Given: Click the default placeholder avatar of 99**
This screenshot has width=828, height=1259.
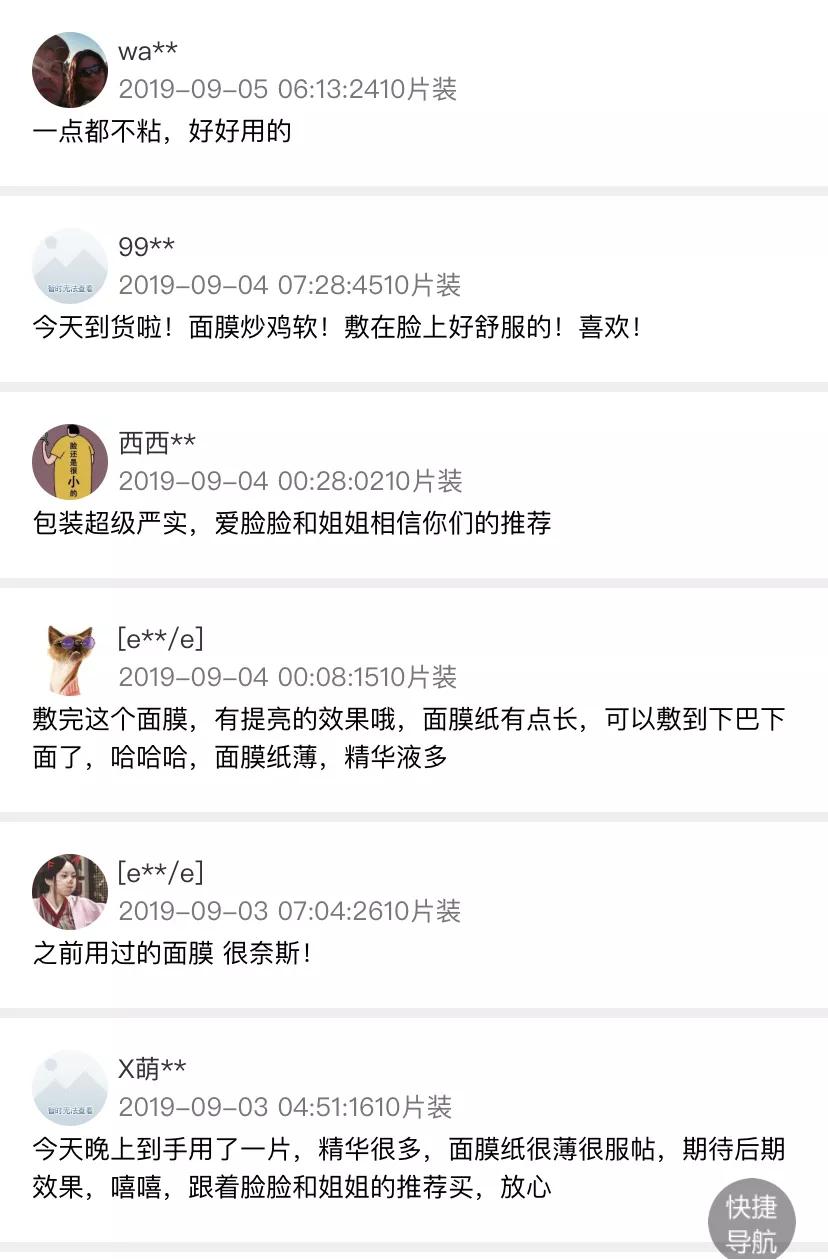Looking at the screenshot, I should (68, 266).
